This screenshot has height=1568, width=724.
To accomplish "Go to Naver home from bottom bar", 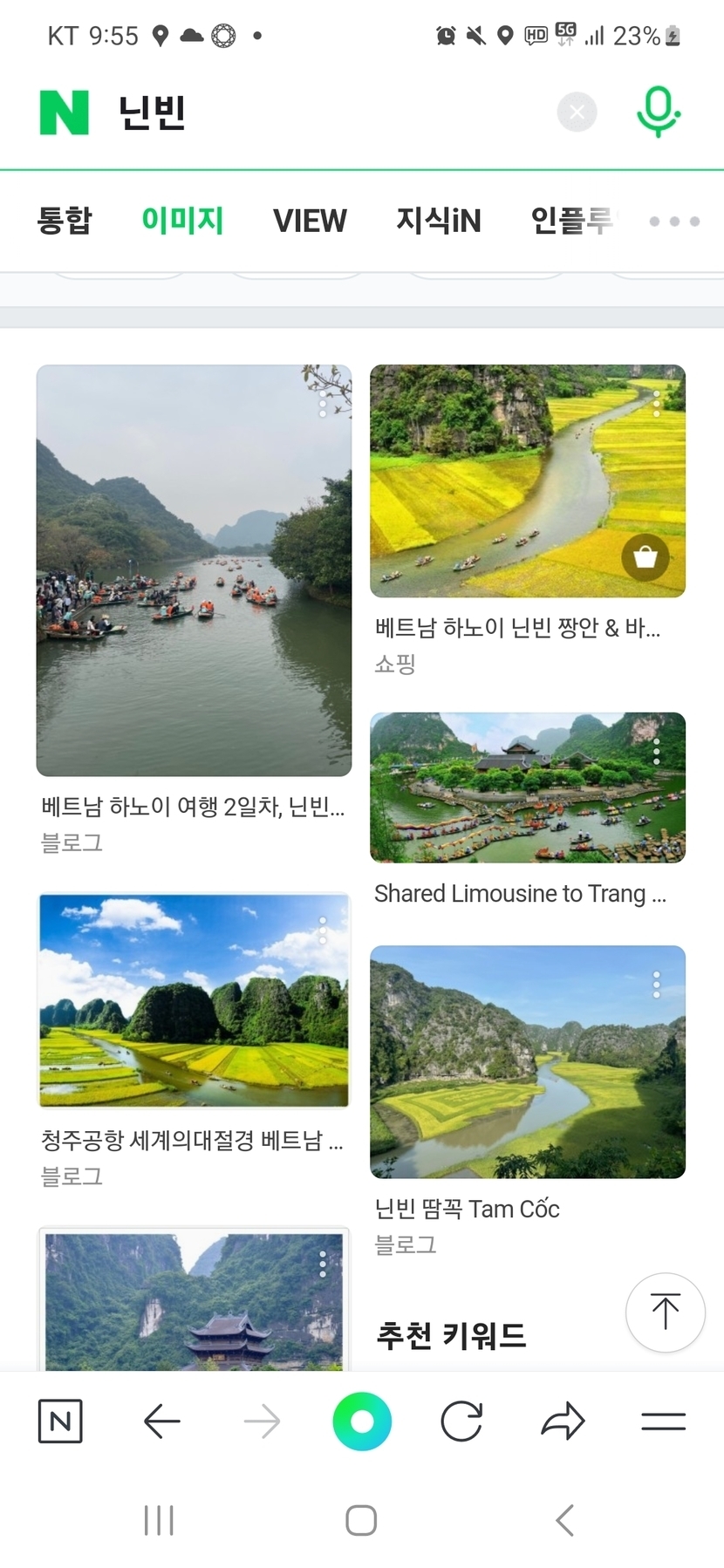I will [60, 1421].
